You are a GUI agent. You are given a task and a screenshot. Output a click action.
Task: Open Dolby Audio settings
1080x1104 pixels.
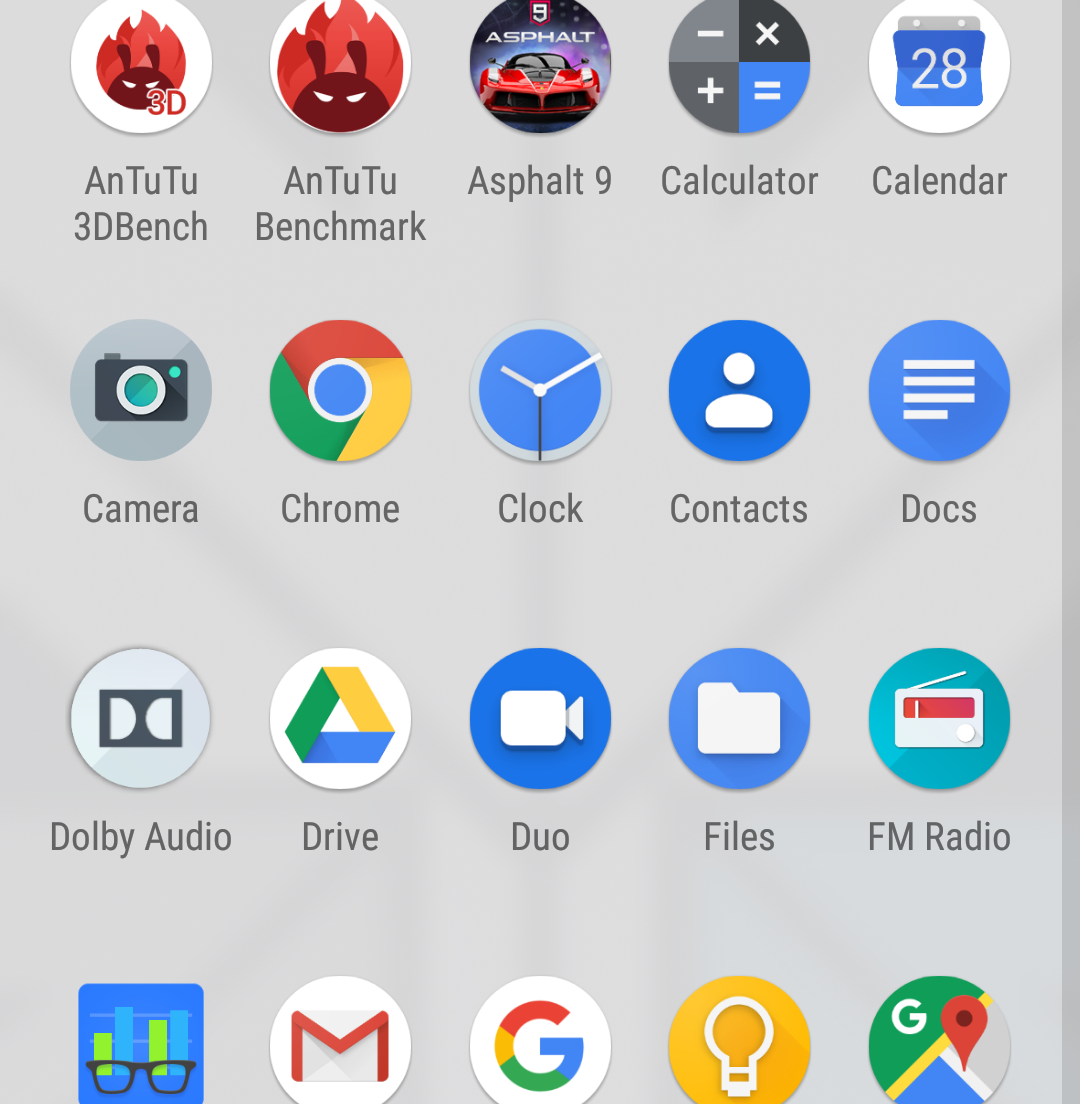click(141, 718)
